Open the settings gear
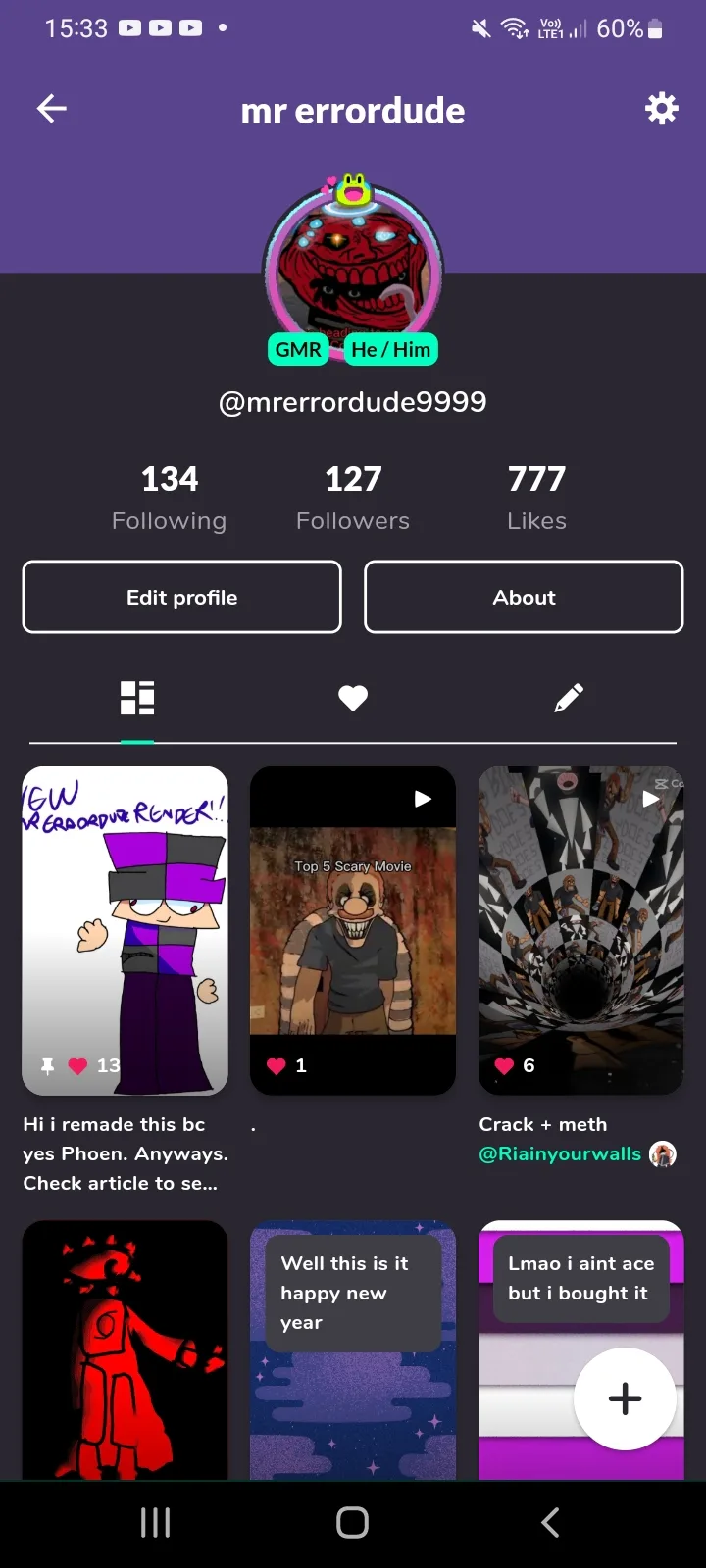 coord(661,109)
